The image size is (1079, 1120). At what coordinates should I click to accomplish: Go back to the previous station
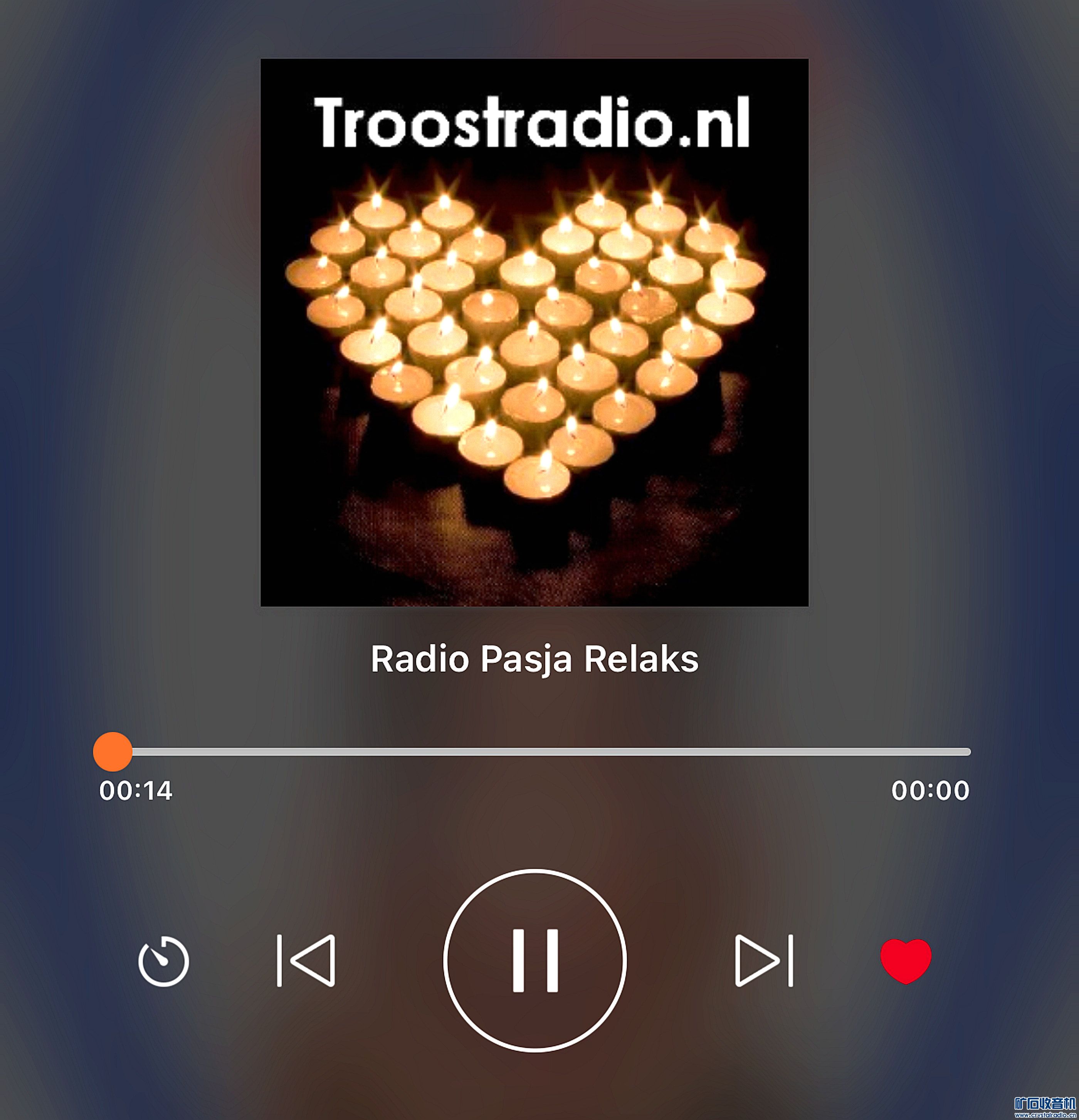point(306,960)
